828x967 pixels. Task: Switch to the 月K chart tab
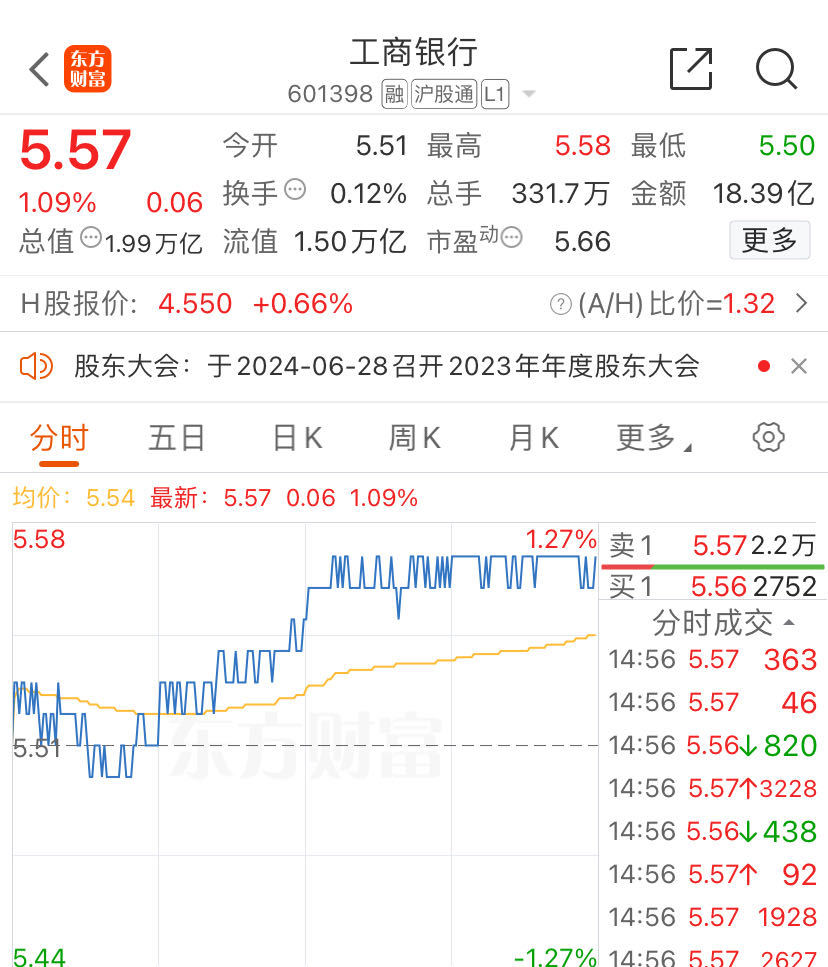pos(533,437)
